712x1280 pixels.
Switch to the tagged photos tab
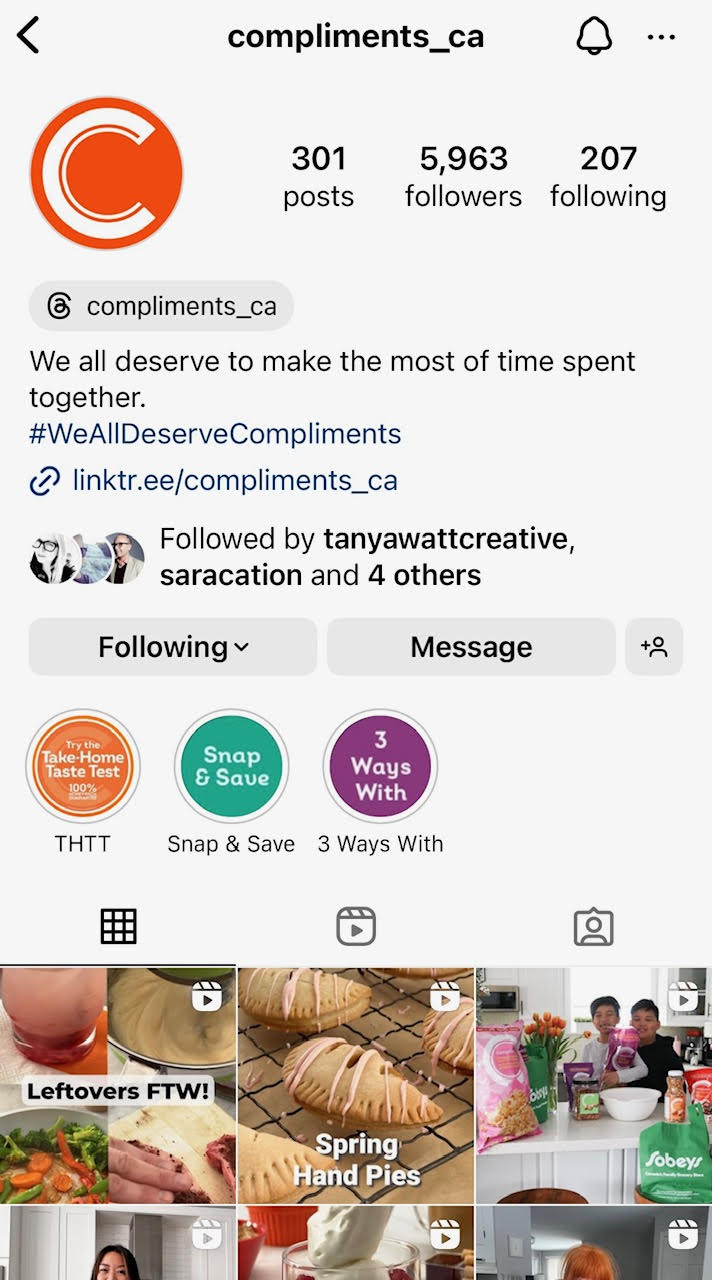593,927
